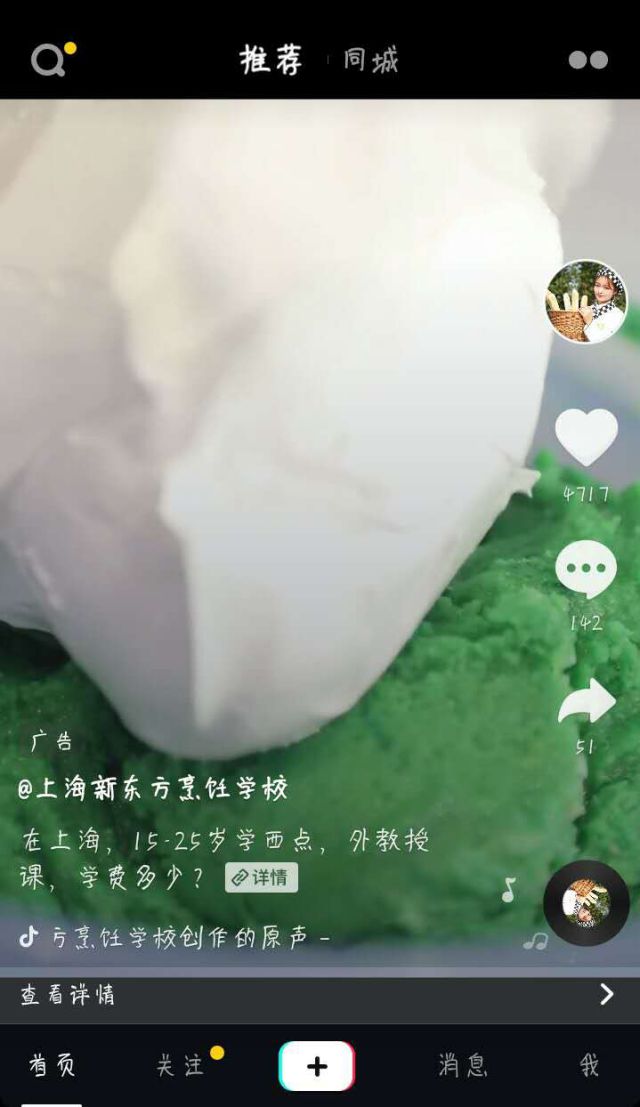640x1107 pixels.
Task: Open the 关注 tab
Action: (181, 1066)
